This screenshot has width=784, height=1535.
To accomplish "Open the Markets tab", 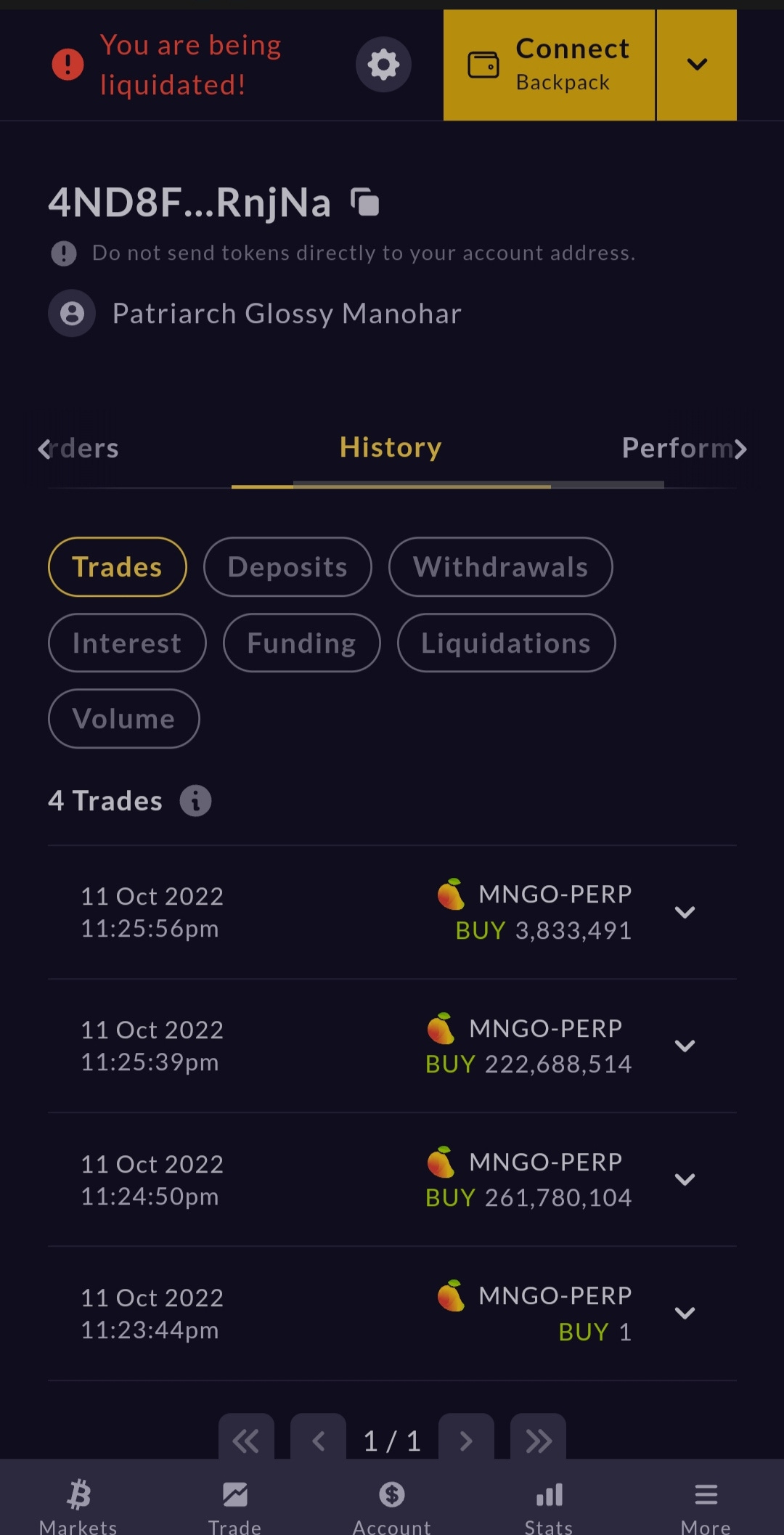I will (78, 1506).
